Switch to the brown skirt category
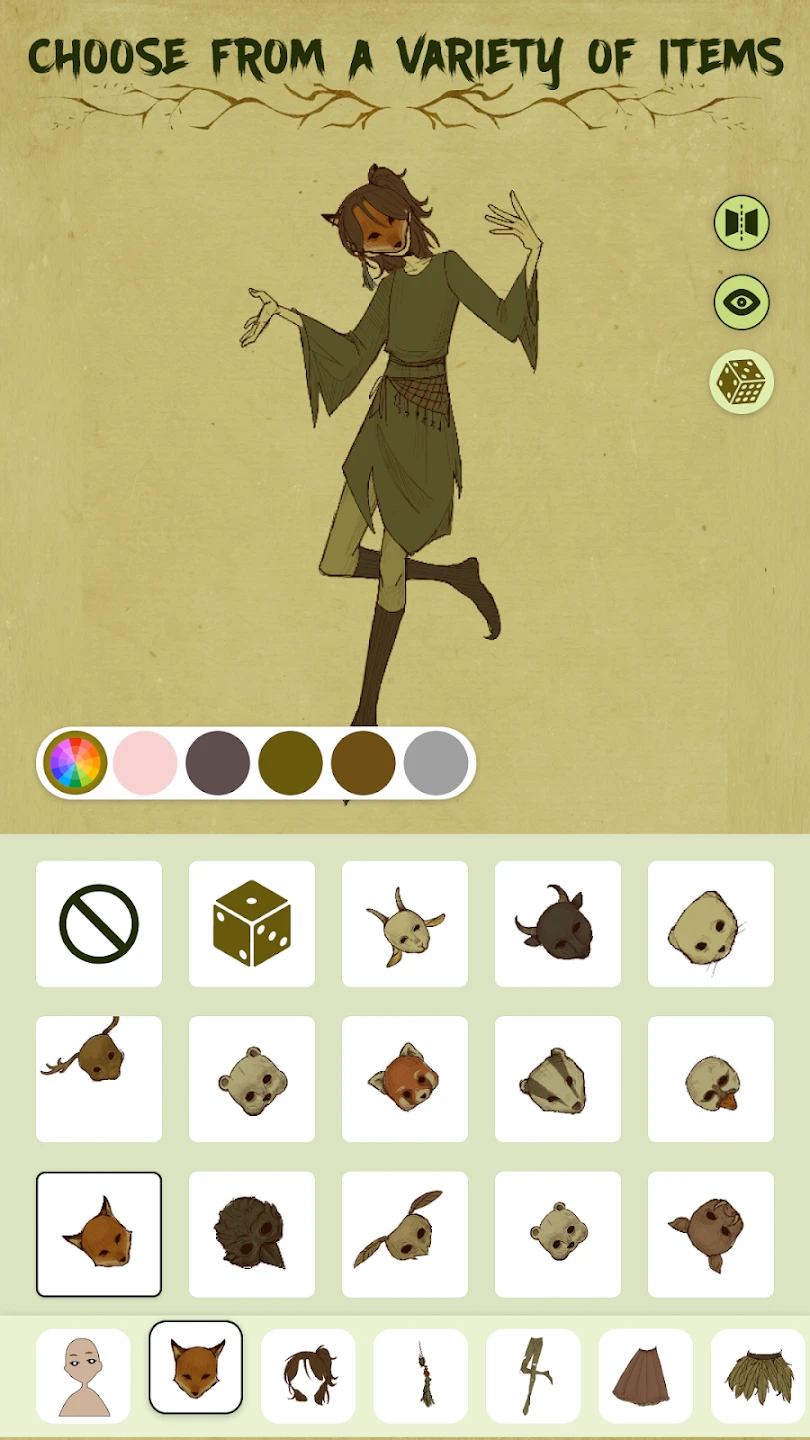The image size is (810, 1440). [645, 1376]
